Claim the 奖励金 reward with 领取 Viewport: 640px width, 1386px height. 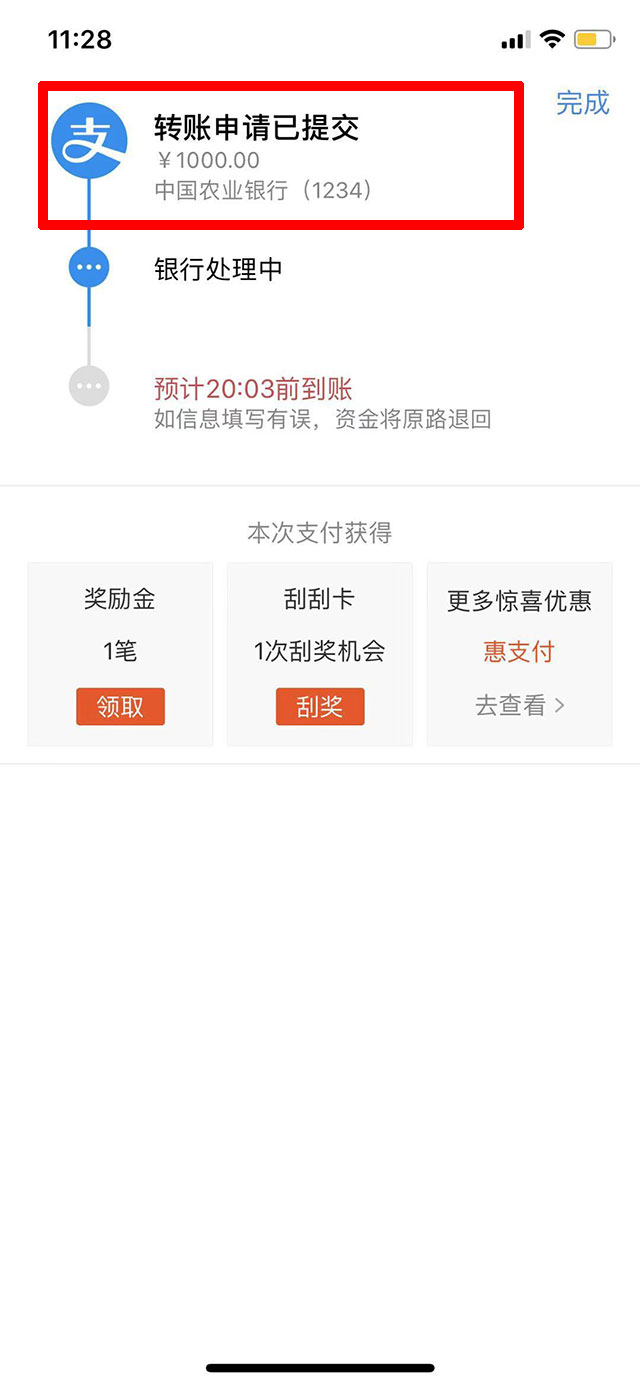pos(120,706)
